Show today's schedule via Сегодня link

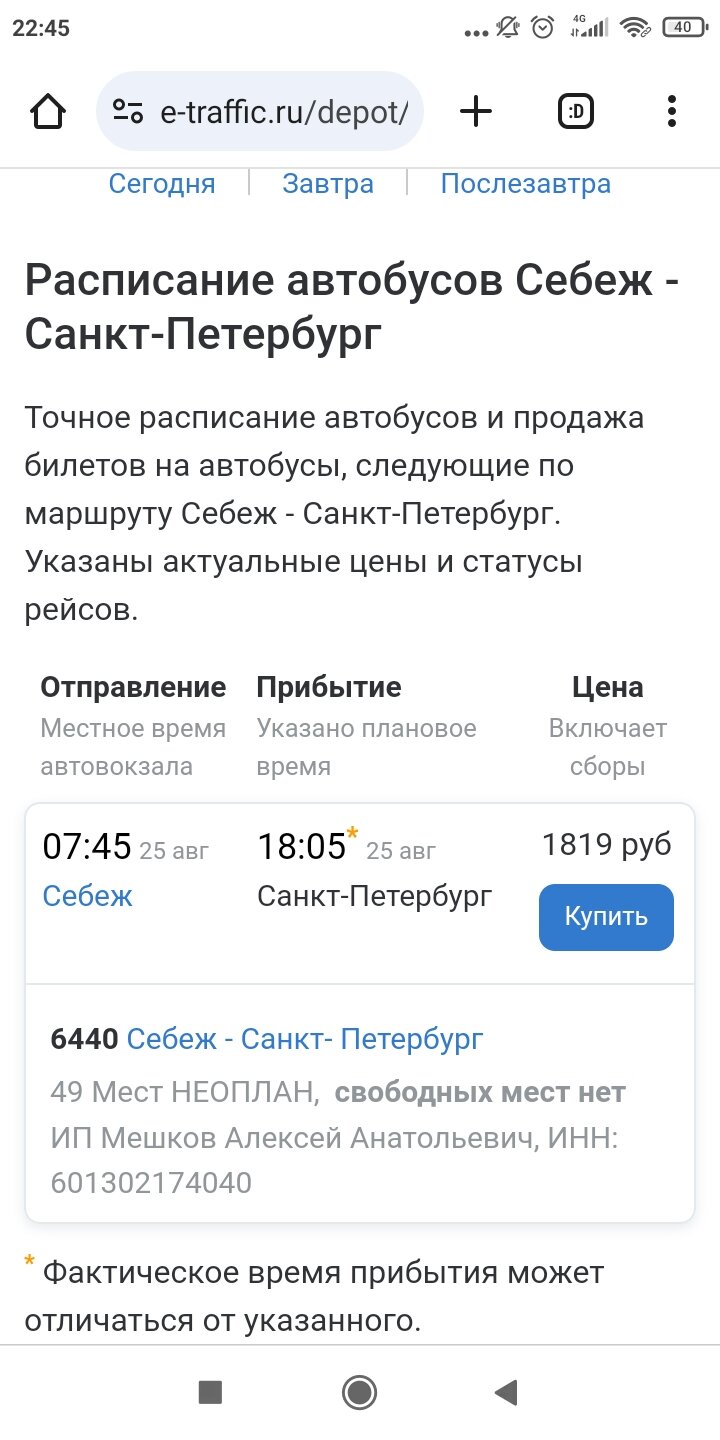(162, 184)
